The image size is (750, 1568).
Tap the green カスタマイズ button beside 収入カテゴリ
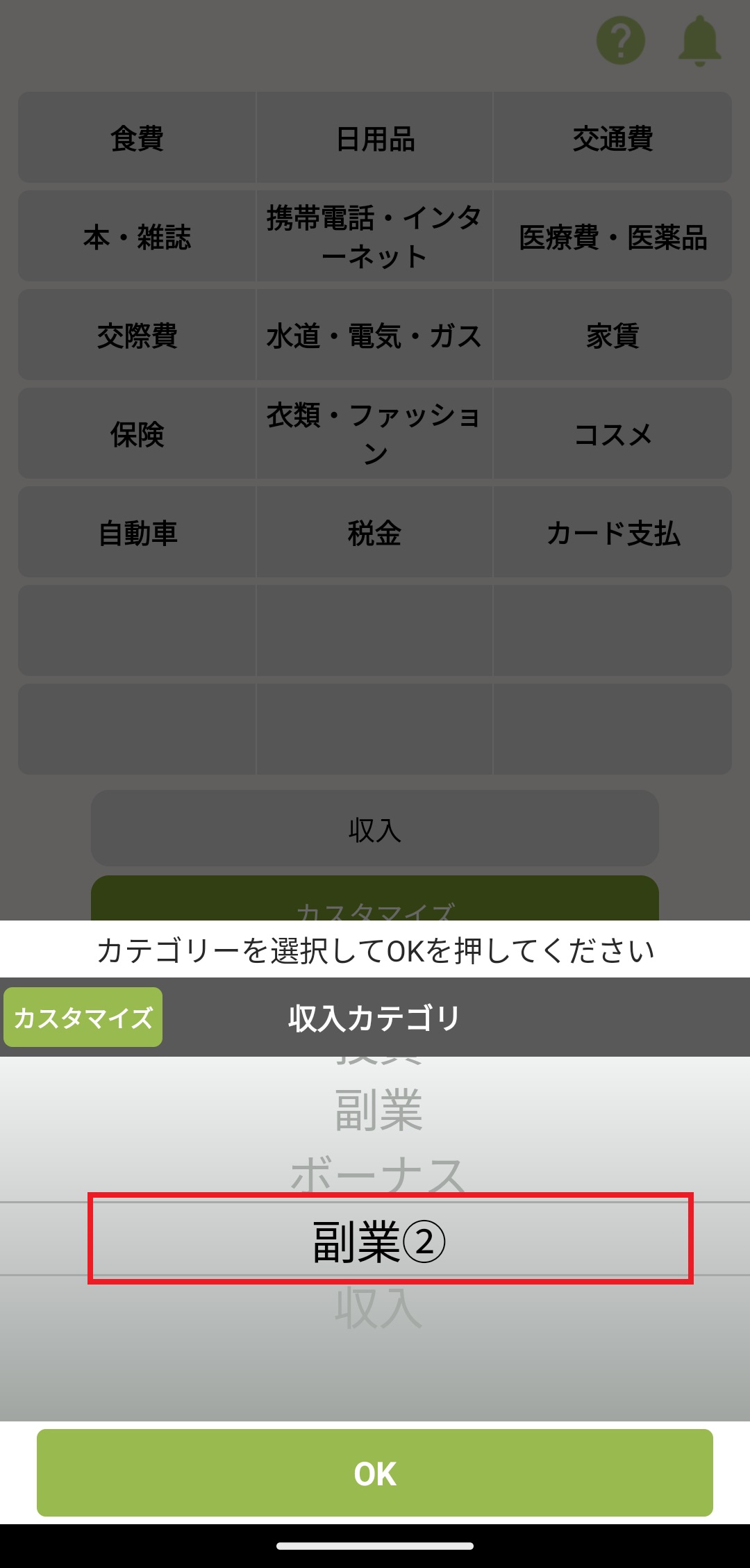(x=83, y=1017)
